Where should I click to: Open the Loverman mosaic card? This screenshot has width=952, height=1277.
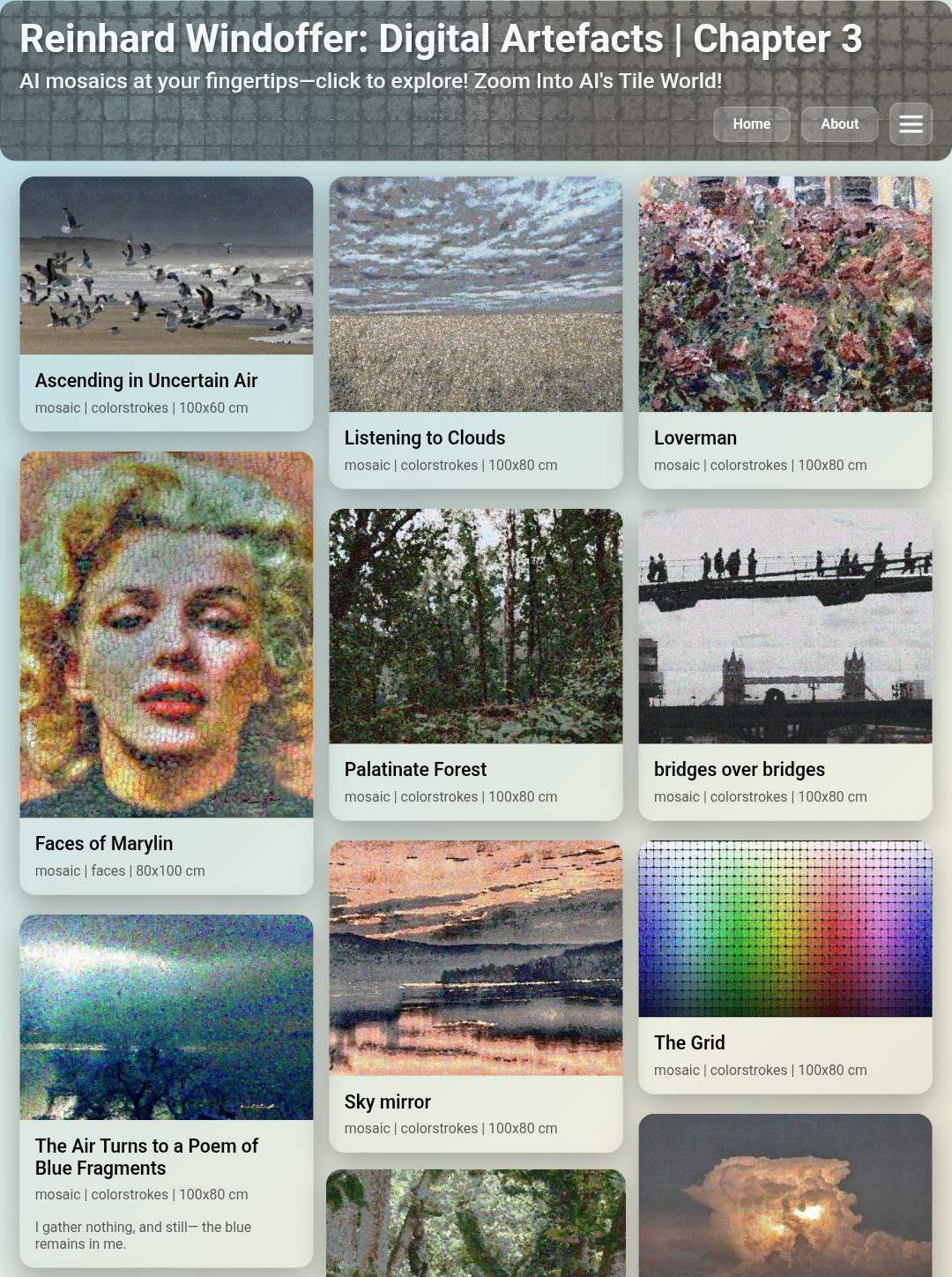click(x=785, y=295)
